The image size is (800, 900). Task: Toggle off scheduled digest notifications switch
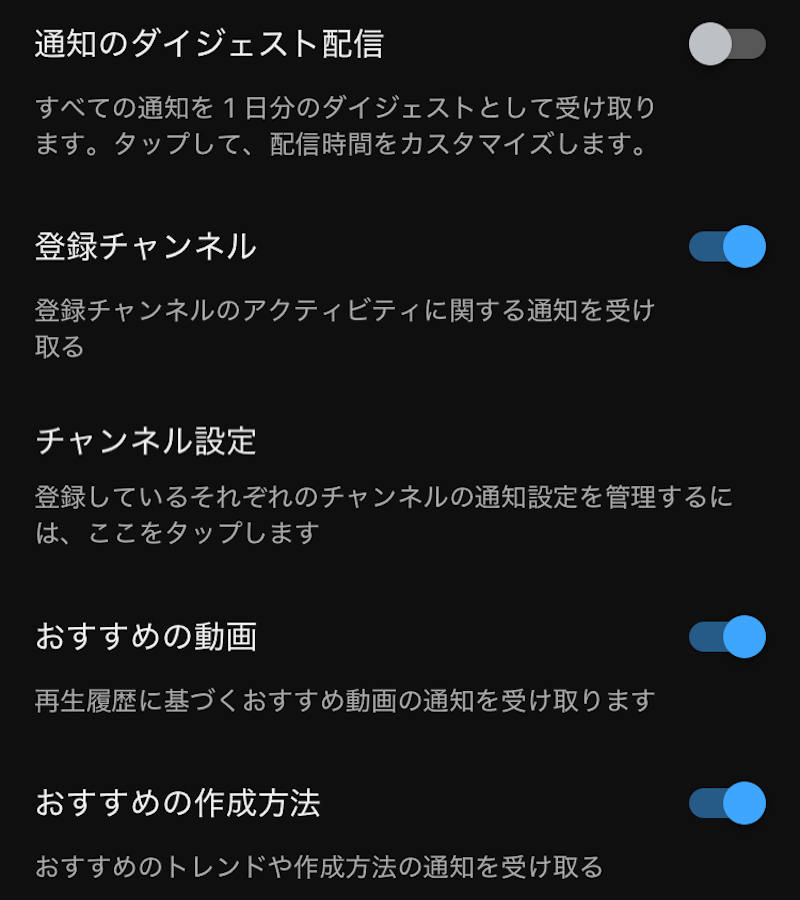point(727,44)
